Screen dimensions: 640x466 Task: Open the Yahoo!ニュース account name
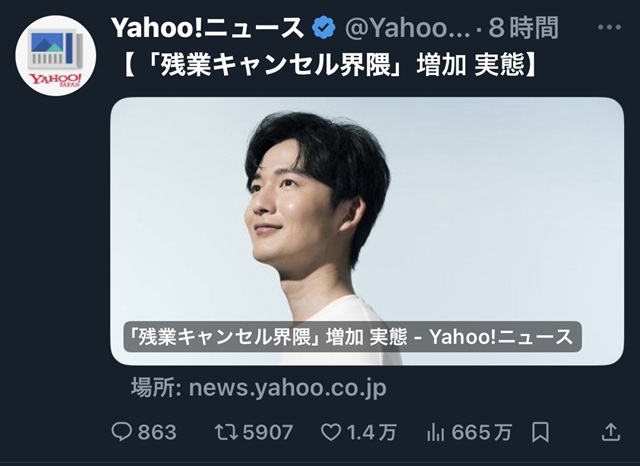pyautogui.click(x=207, y=26)
